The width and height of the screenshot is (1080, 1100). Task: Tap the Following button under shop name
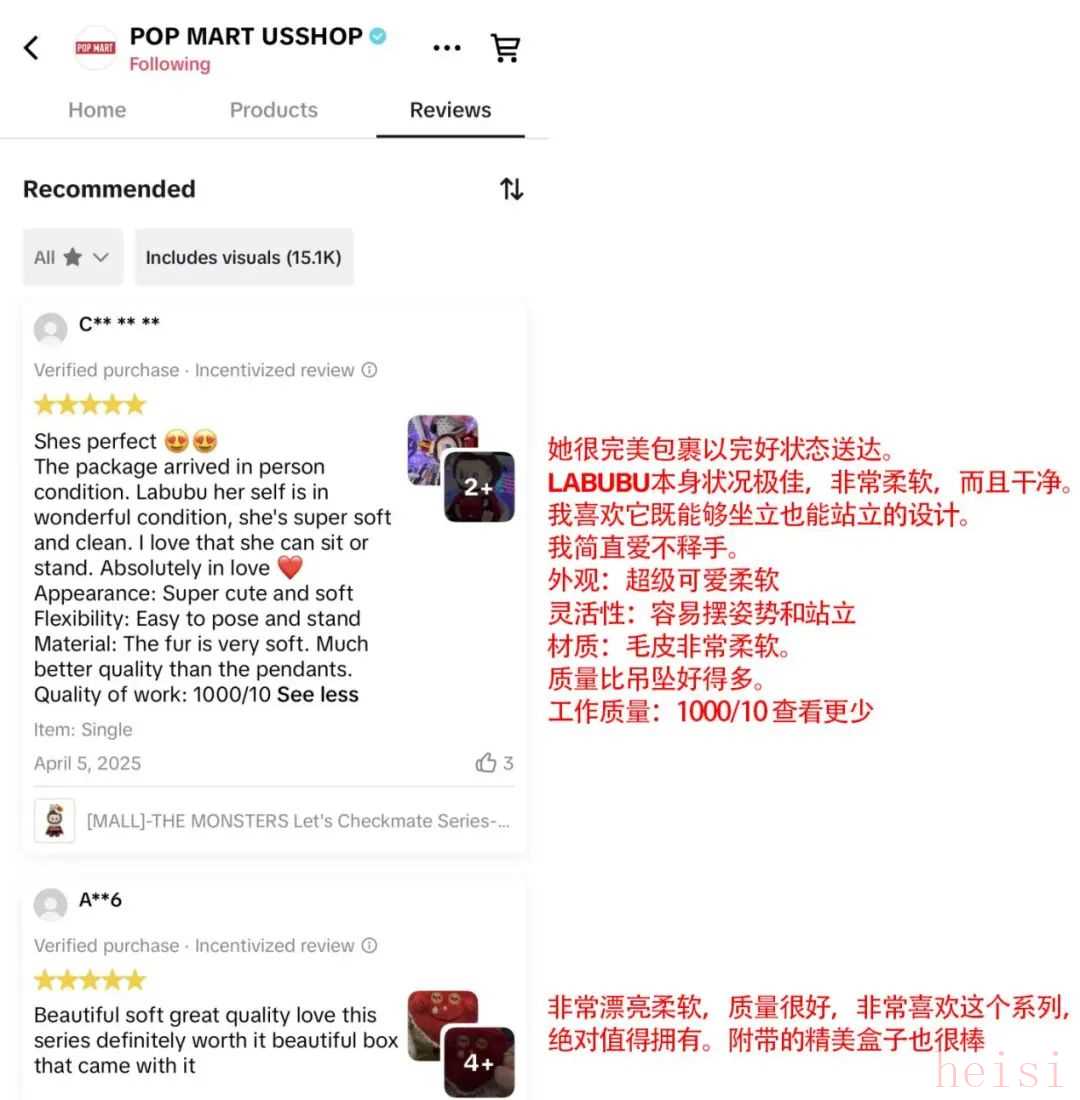(x=169, y=65)
